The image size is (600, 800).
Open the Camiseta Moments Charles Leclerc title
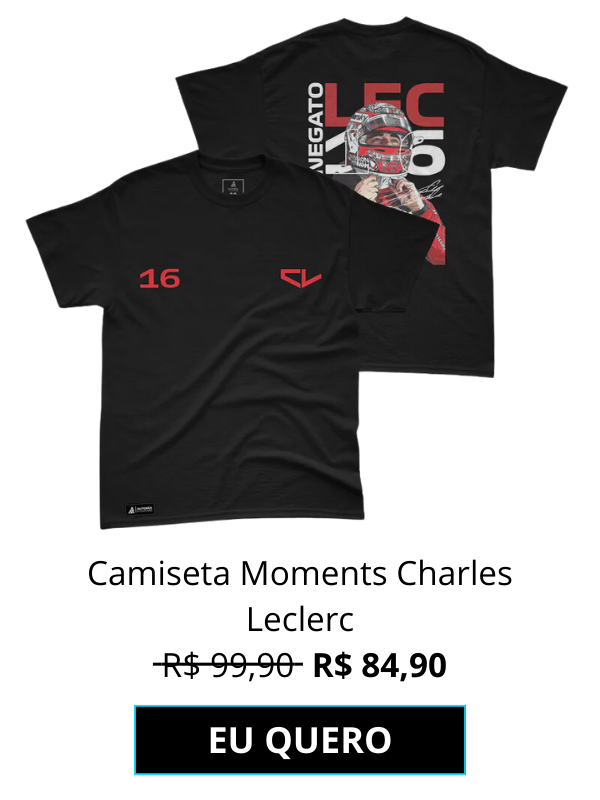pyautogui.click(x=300, y=596)
